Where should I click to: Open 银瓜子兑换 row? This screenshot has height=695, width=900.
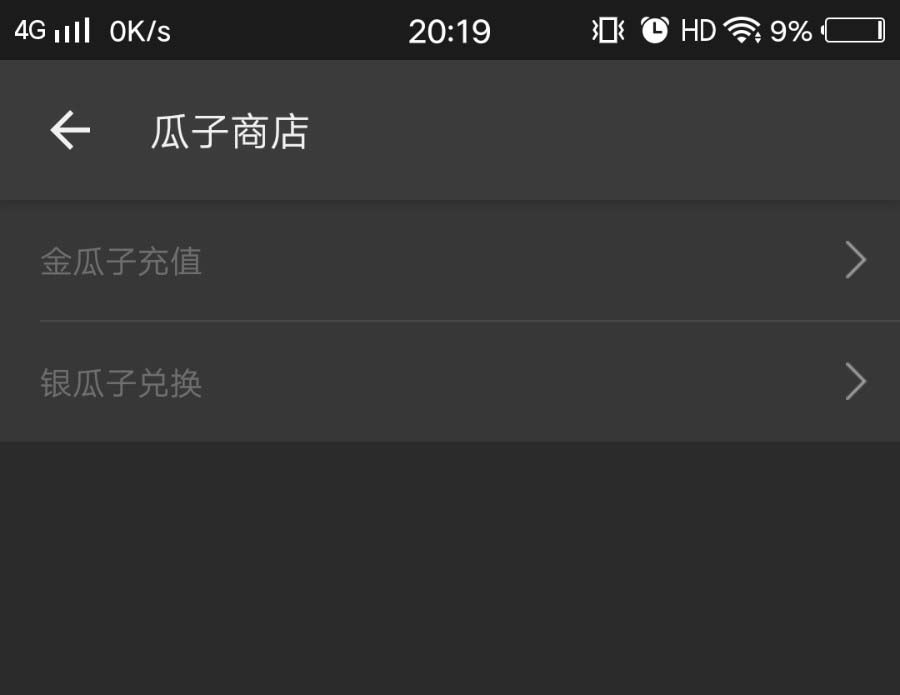tap(450, 382)
